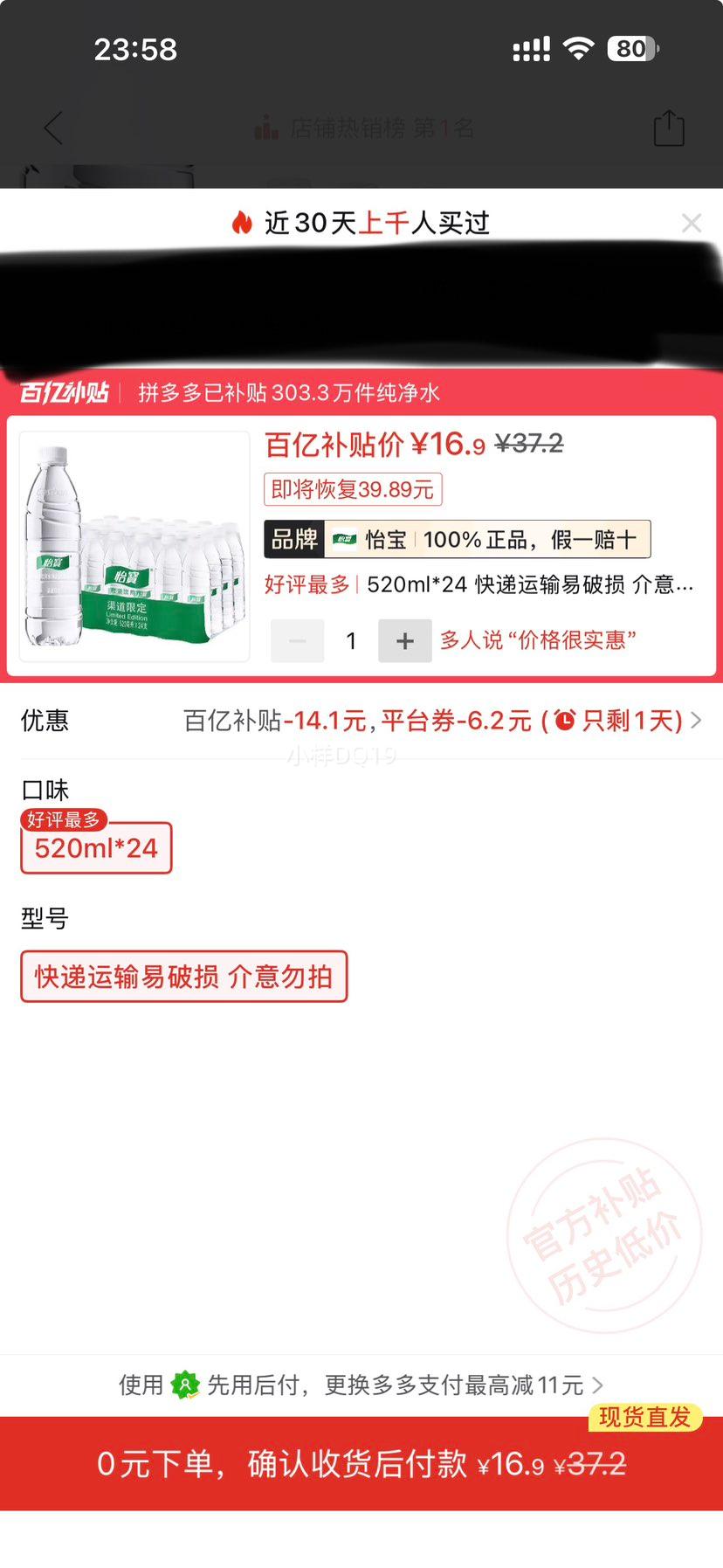
Task: Increase quantity with the plus stepper
Action: [404, 640]
